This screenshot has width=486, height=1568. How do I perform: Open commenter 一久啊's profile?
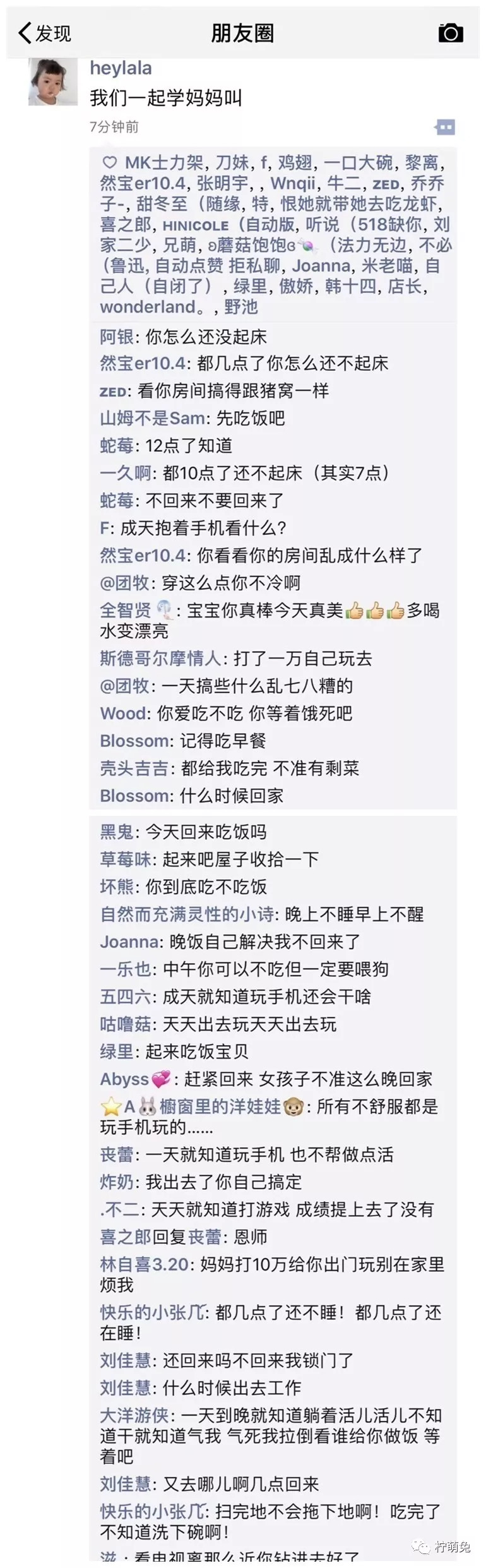126,473
